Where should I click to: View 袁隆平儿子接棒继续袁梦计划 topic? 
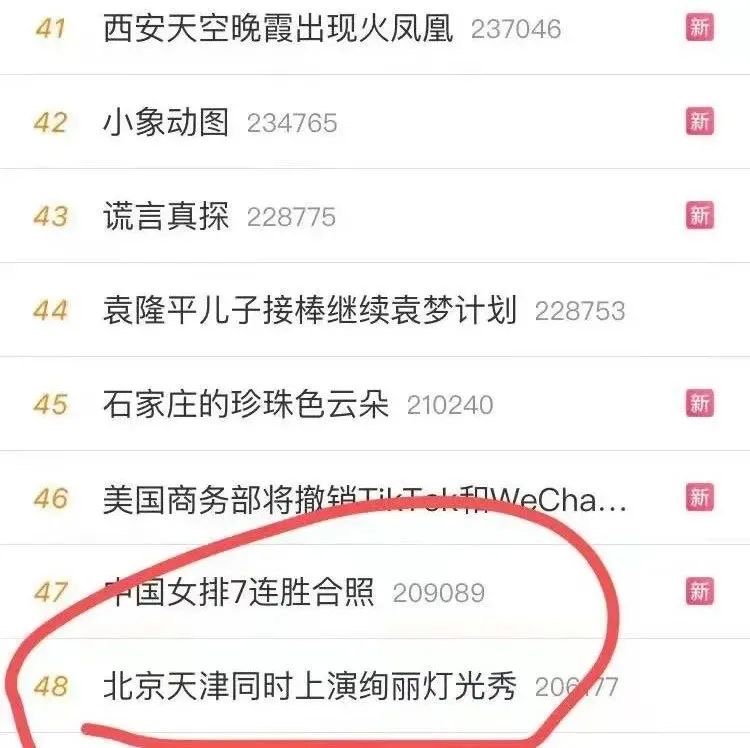point(310,310)
